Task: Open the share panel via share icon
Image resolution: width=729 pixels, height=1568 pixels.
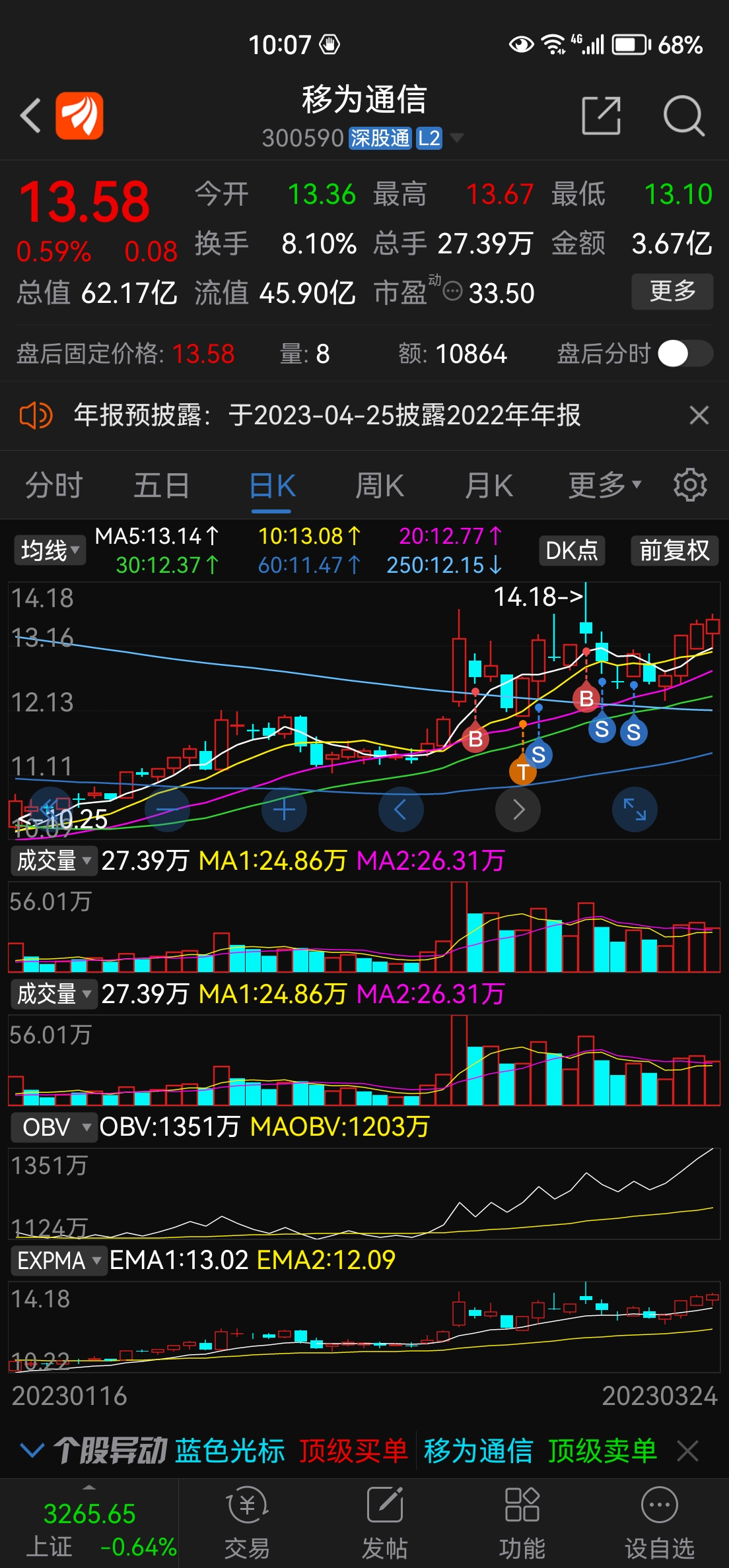Action: pos(601,115)
